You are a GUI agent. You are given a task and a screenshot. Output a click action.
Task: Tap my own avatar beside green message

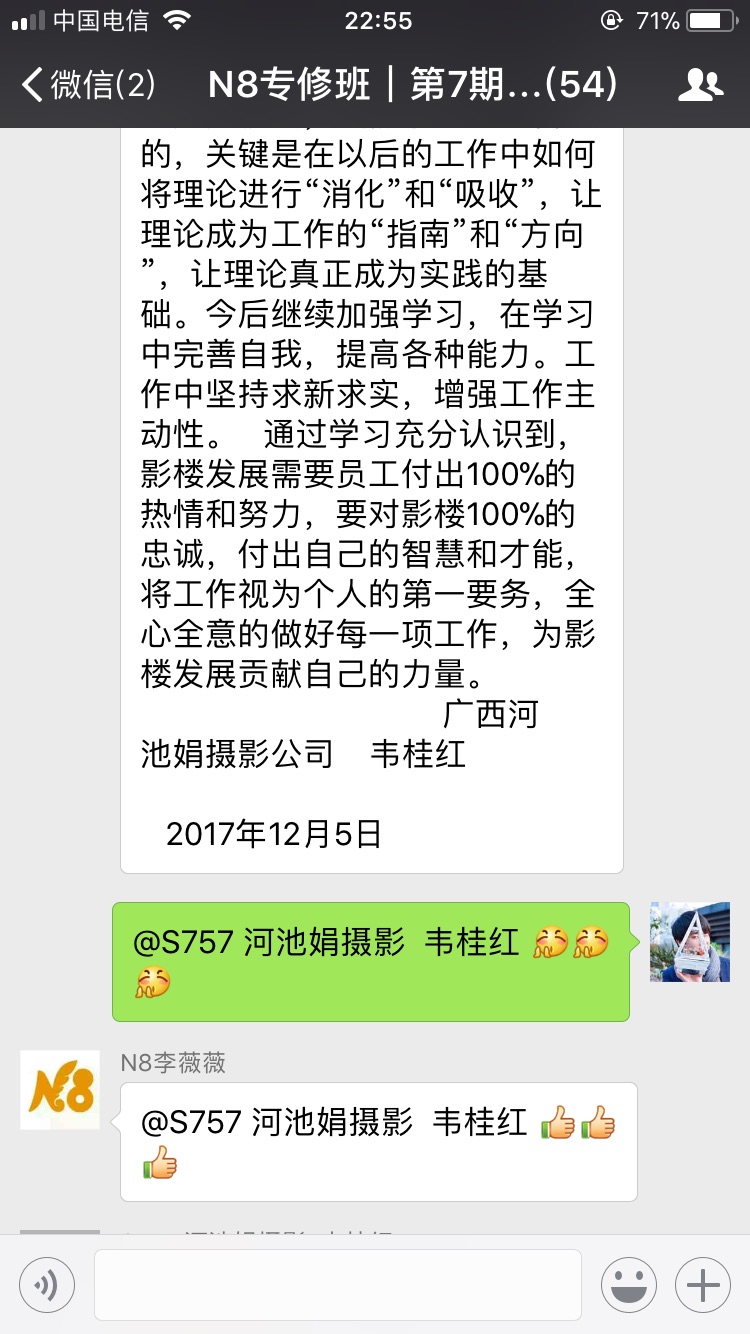coord(690,942)
